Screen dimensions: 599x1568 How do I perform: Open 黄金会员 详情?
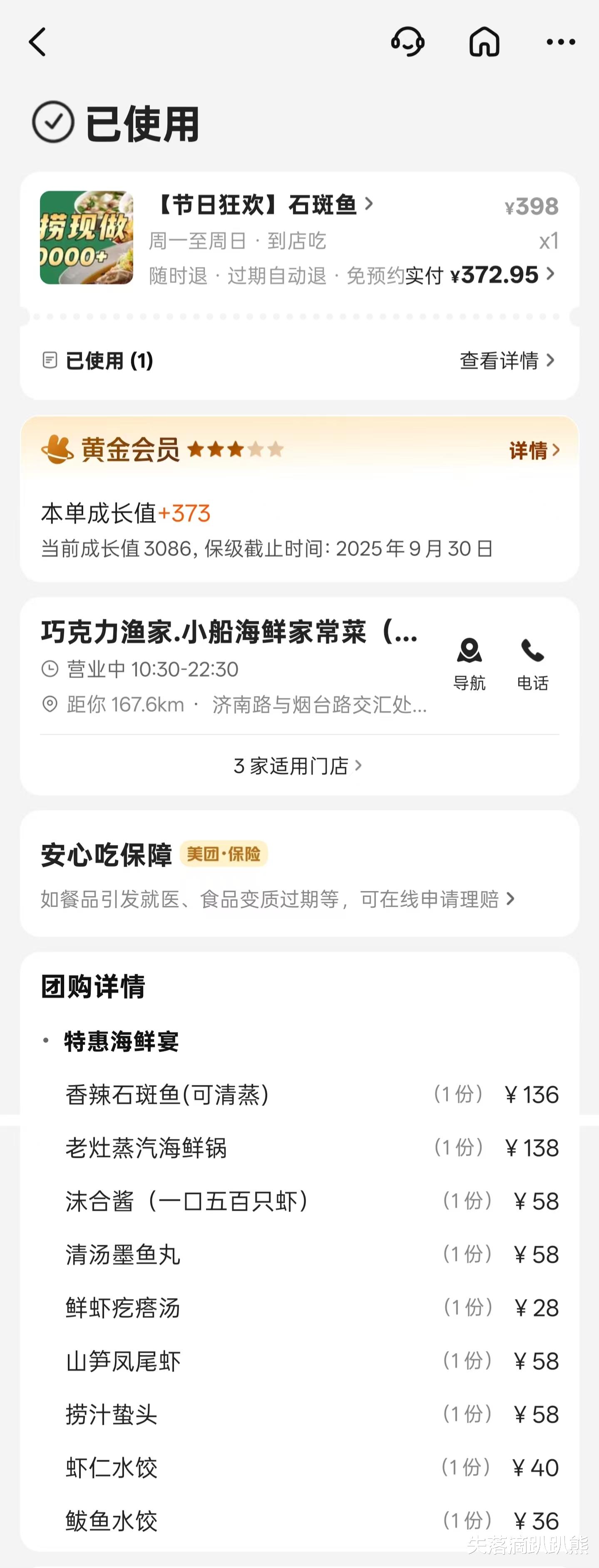pos(534,450)
